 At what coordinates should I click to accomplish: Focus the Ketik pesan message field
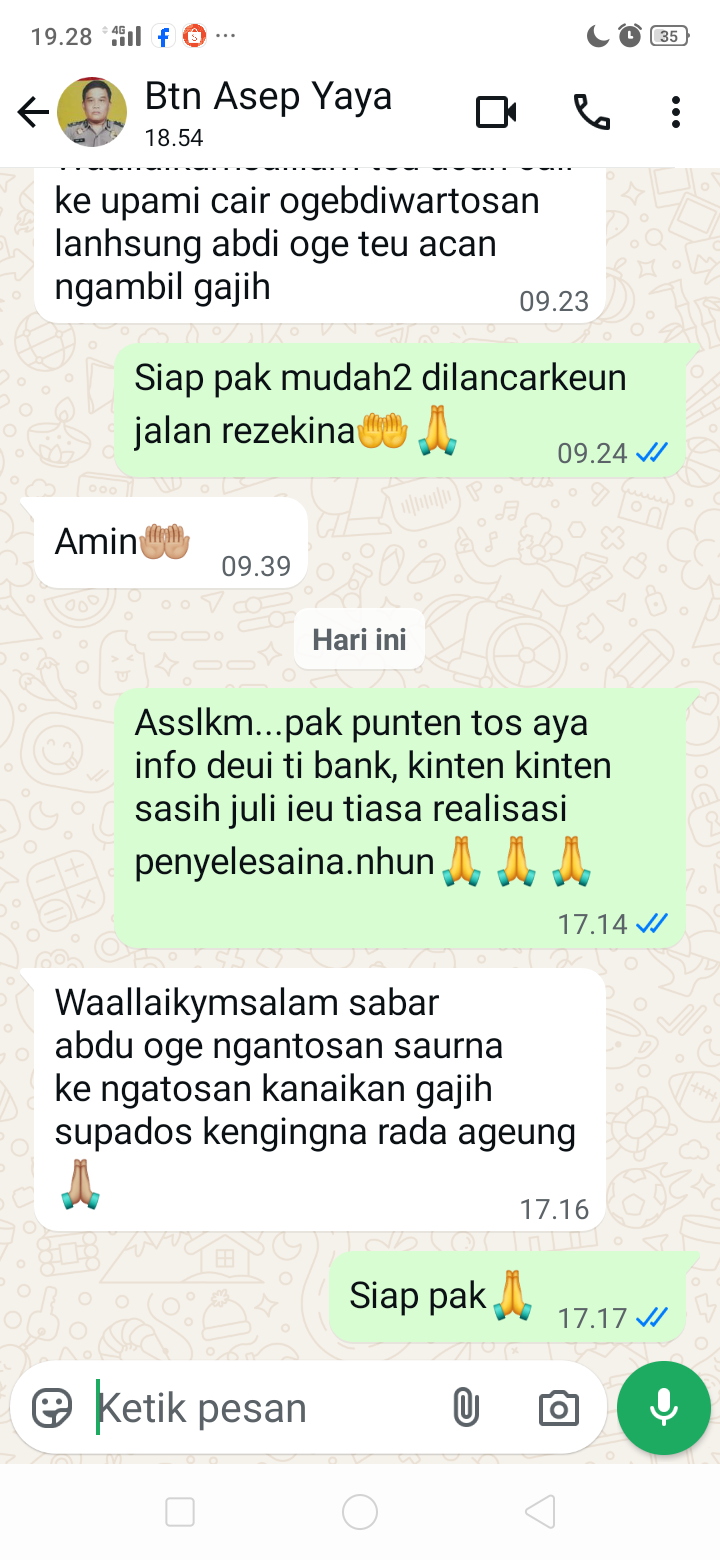tap(260, 1408)
